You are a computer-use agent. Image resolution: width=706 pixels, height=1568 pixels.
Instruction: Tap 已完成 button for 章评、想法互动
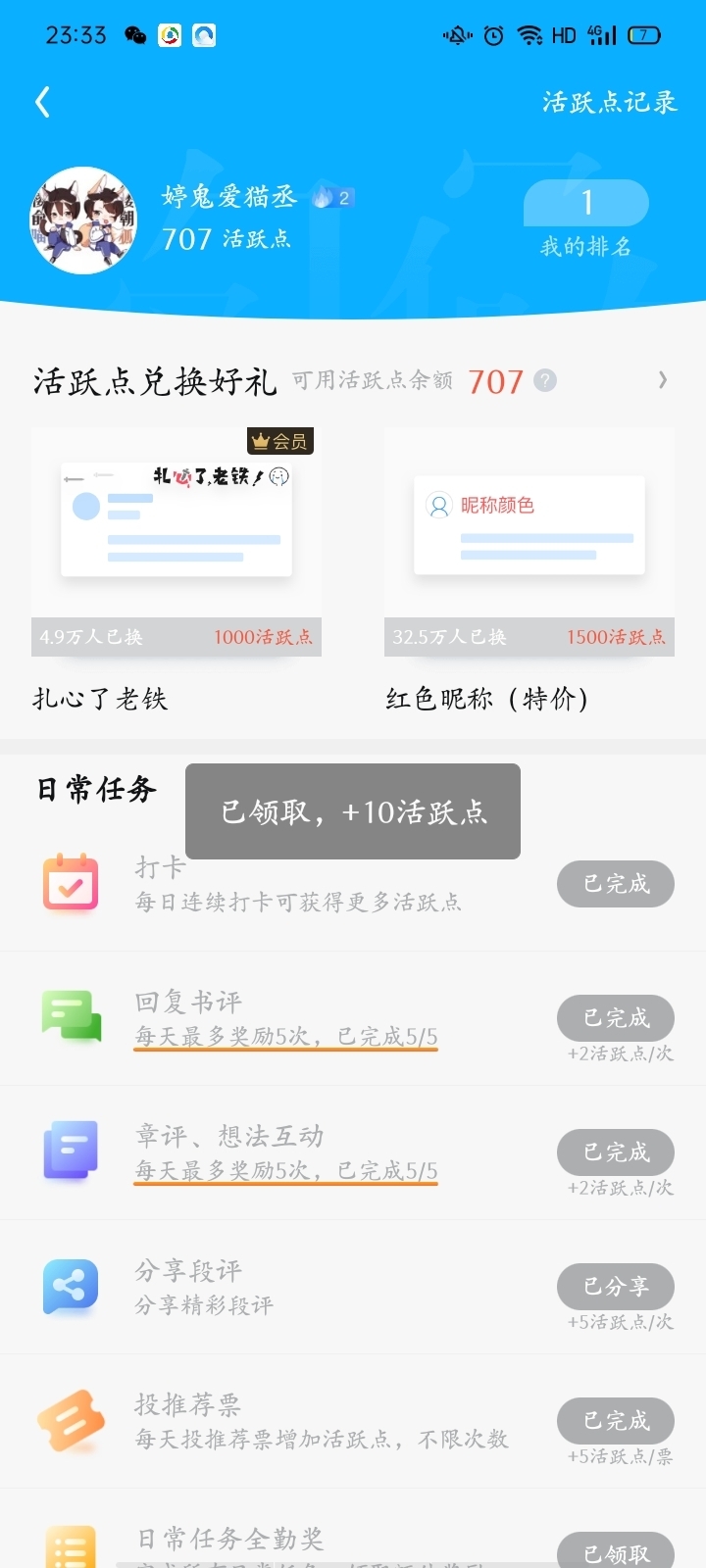[616, 1152]
